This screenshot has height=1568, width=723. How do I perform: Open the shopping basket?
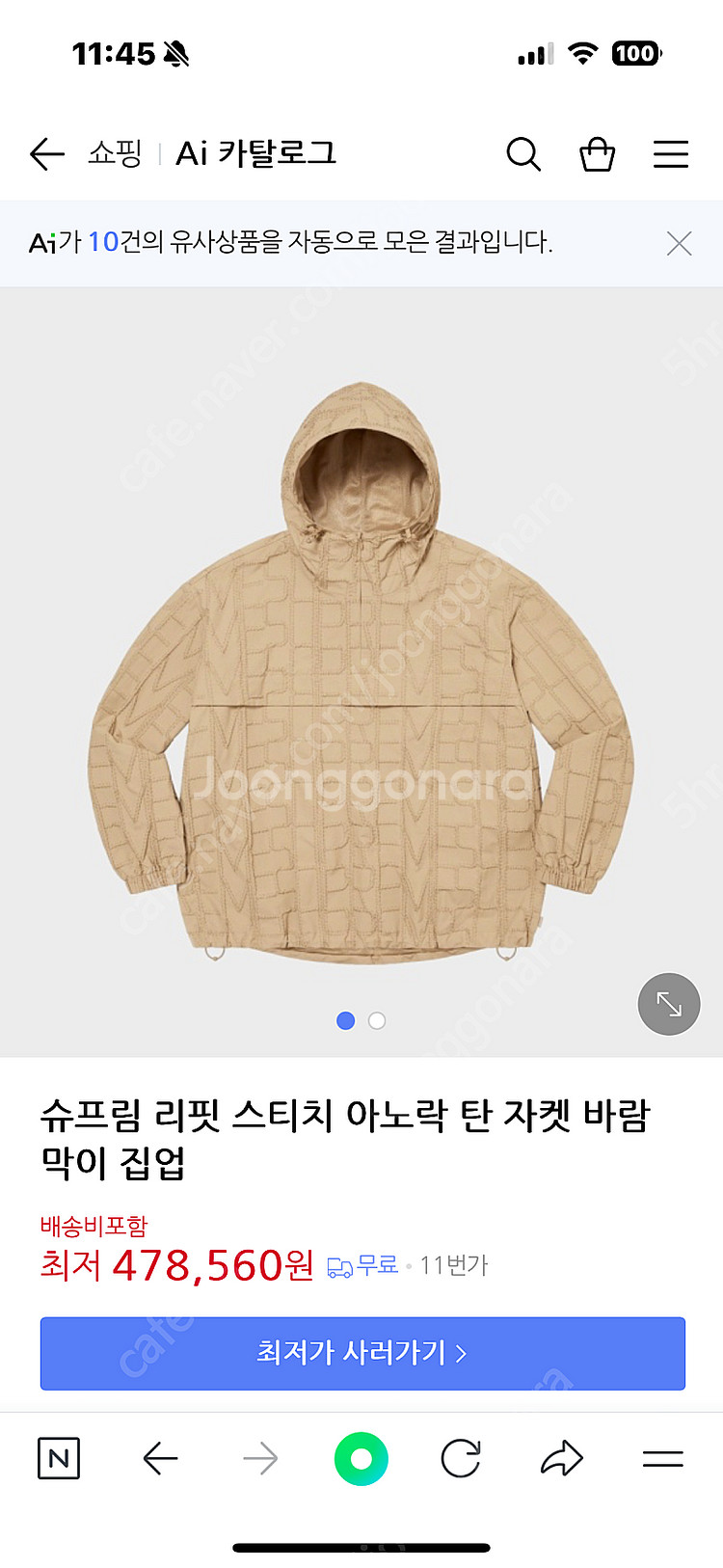pyautogui.click(x=597, y=154)
